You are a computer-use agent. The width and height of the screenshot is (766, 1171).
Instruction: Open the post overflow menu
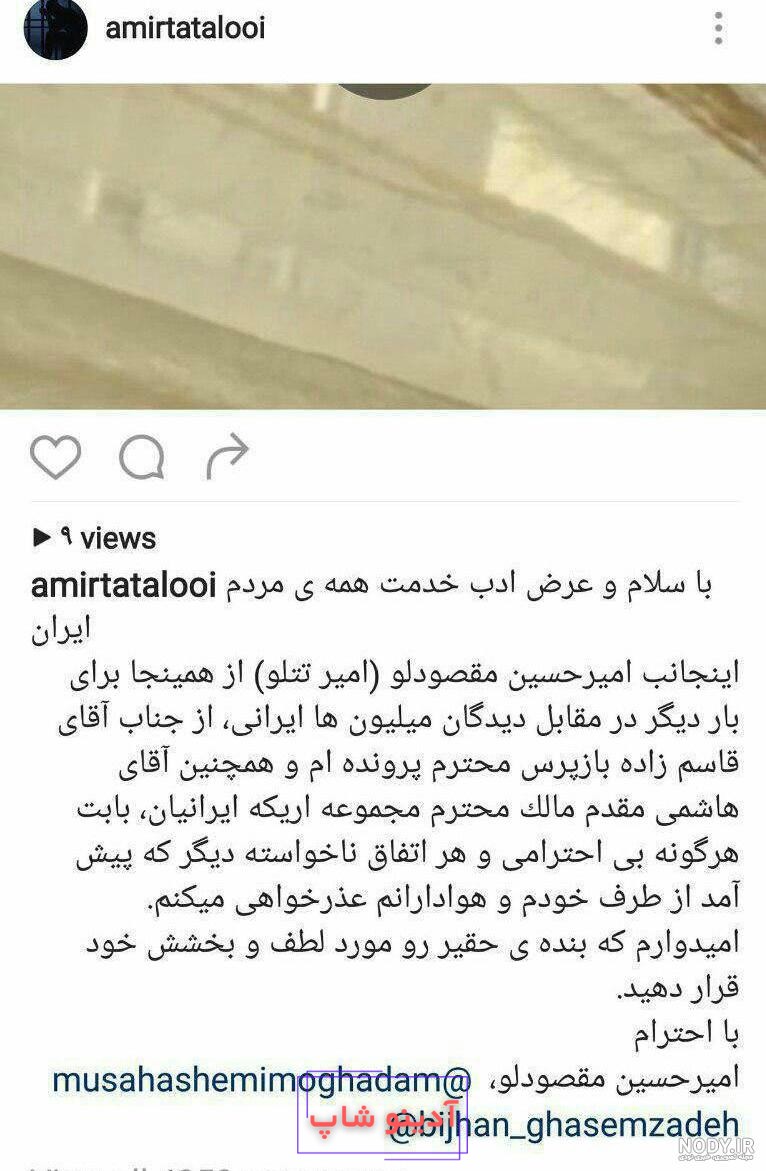pos(718,28)
